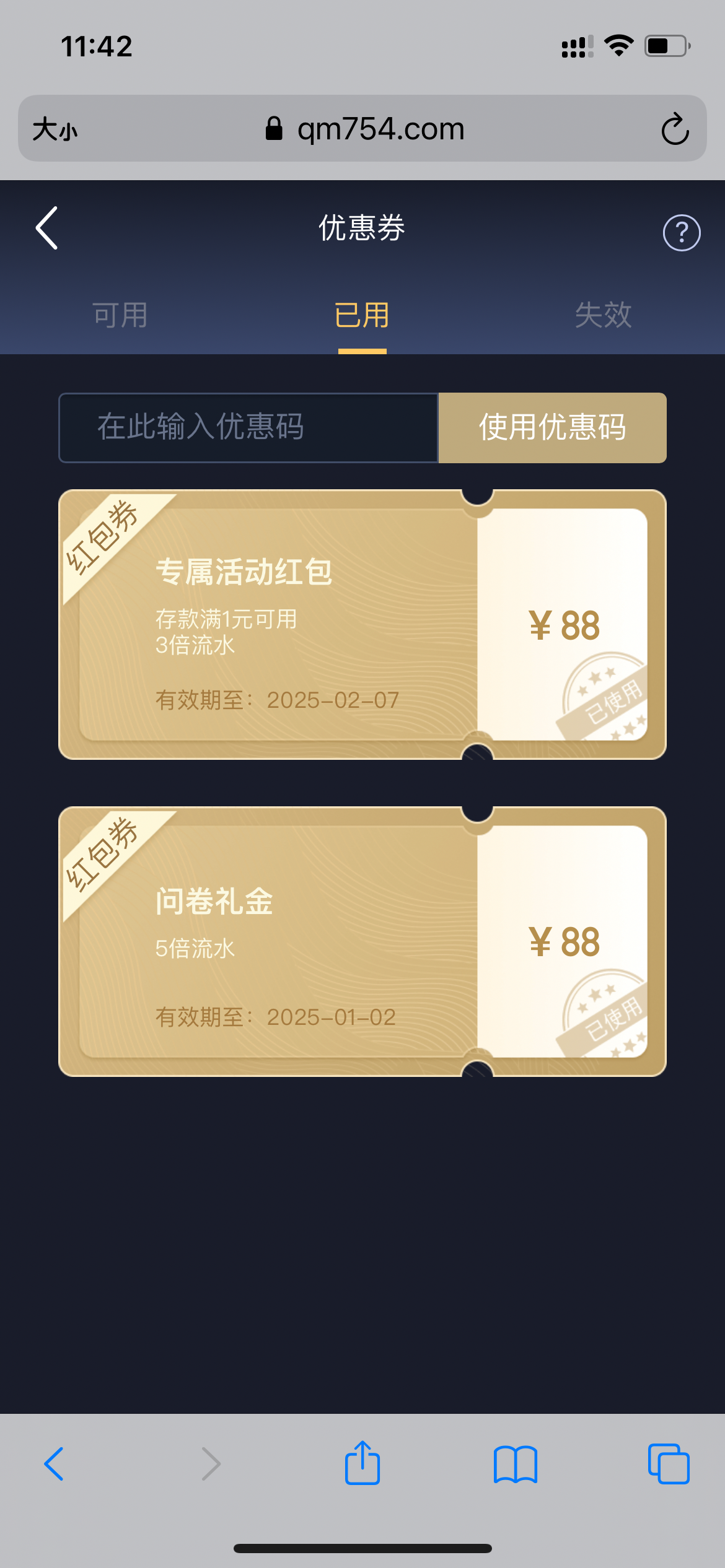Screen dimensions: 725x1568
Task: Select the 已用 tab
Action: pyautogui.click(x=362, y=315)
